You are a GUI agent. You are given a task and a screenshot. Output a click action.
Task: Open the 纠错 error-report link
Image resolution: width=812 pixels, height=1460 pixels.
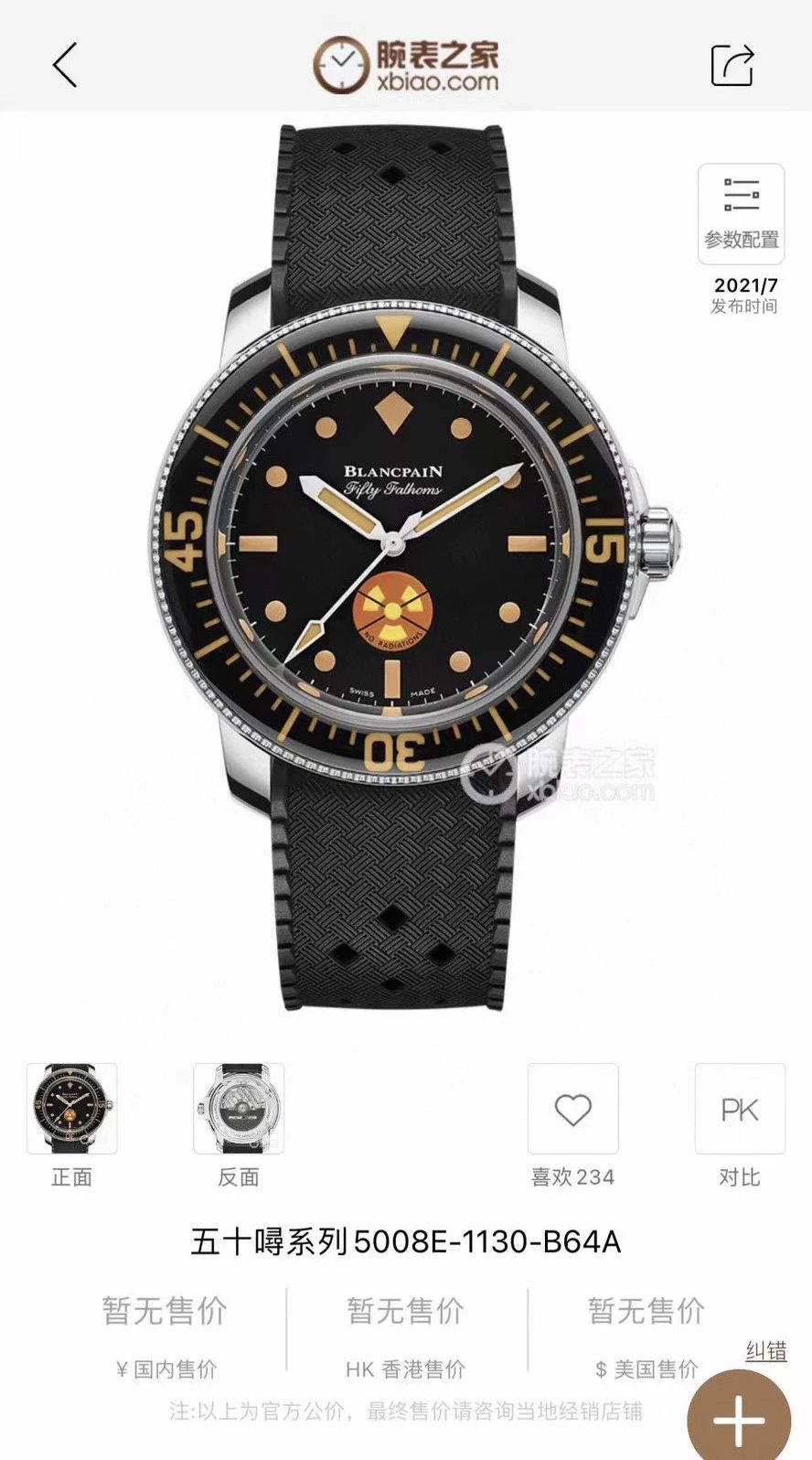766,1350
